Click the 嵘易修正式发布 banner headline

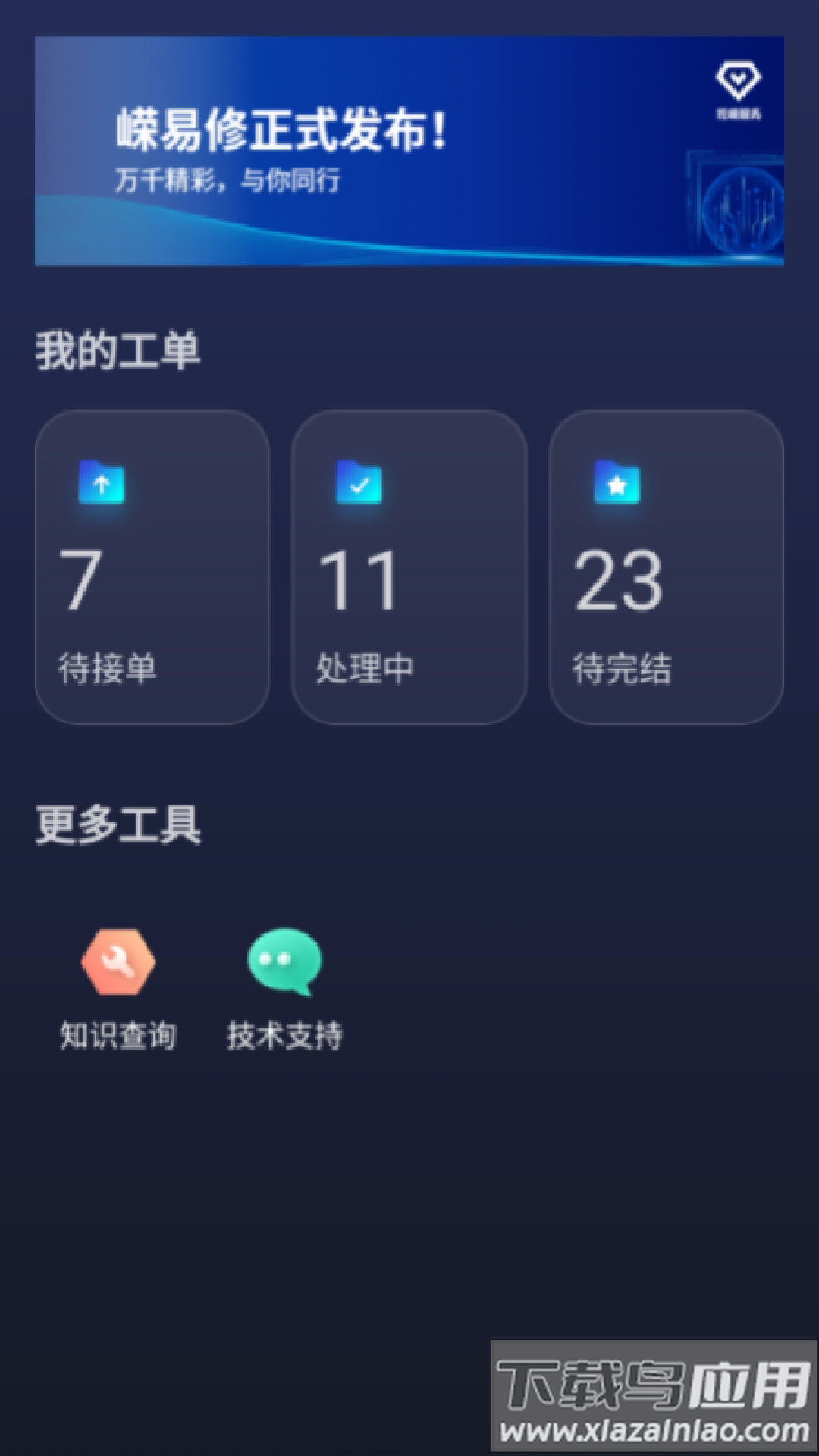point(281,127)
